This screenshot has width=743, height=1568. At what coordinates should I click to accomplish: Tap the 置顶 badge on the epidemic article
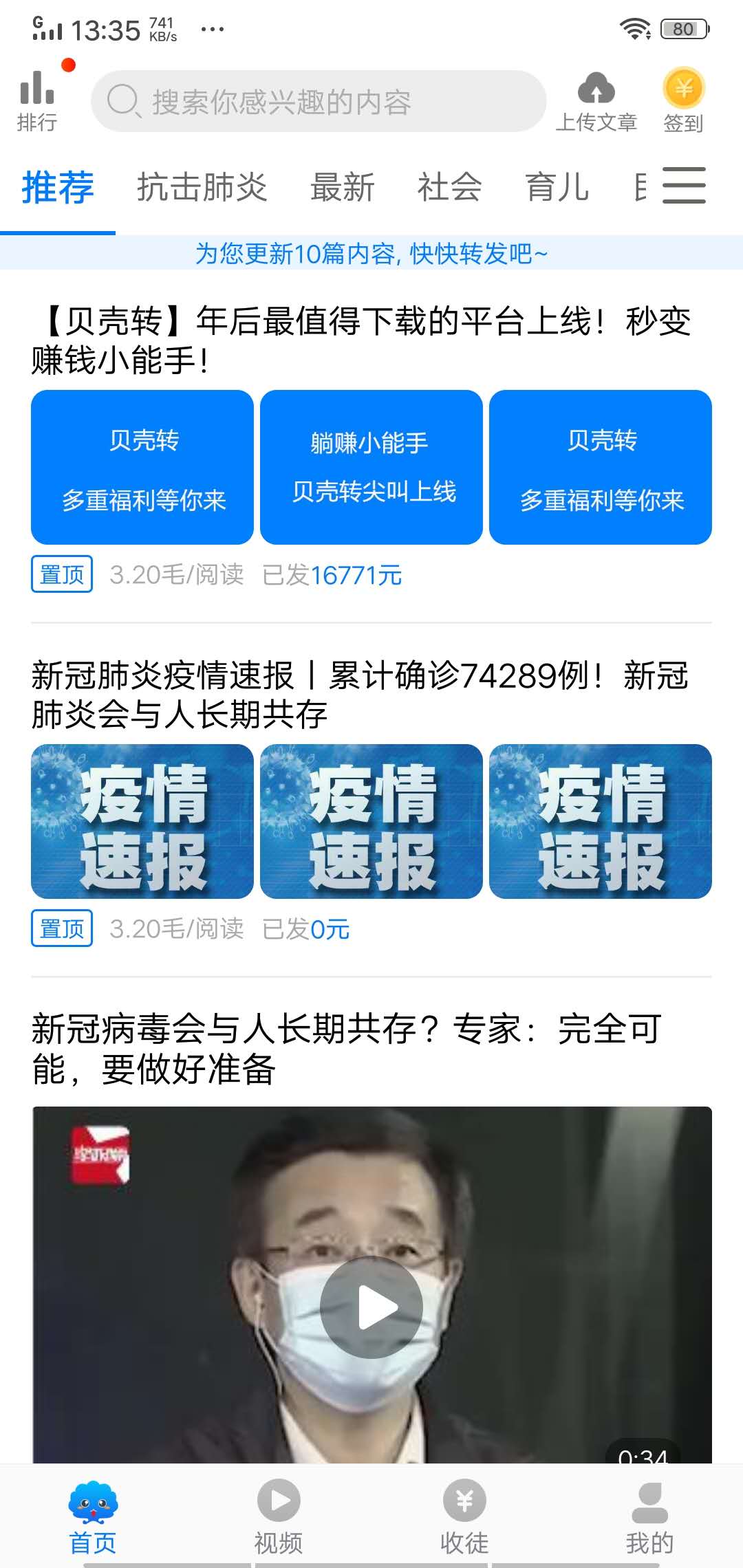62,929
